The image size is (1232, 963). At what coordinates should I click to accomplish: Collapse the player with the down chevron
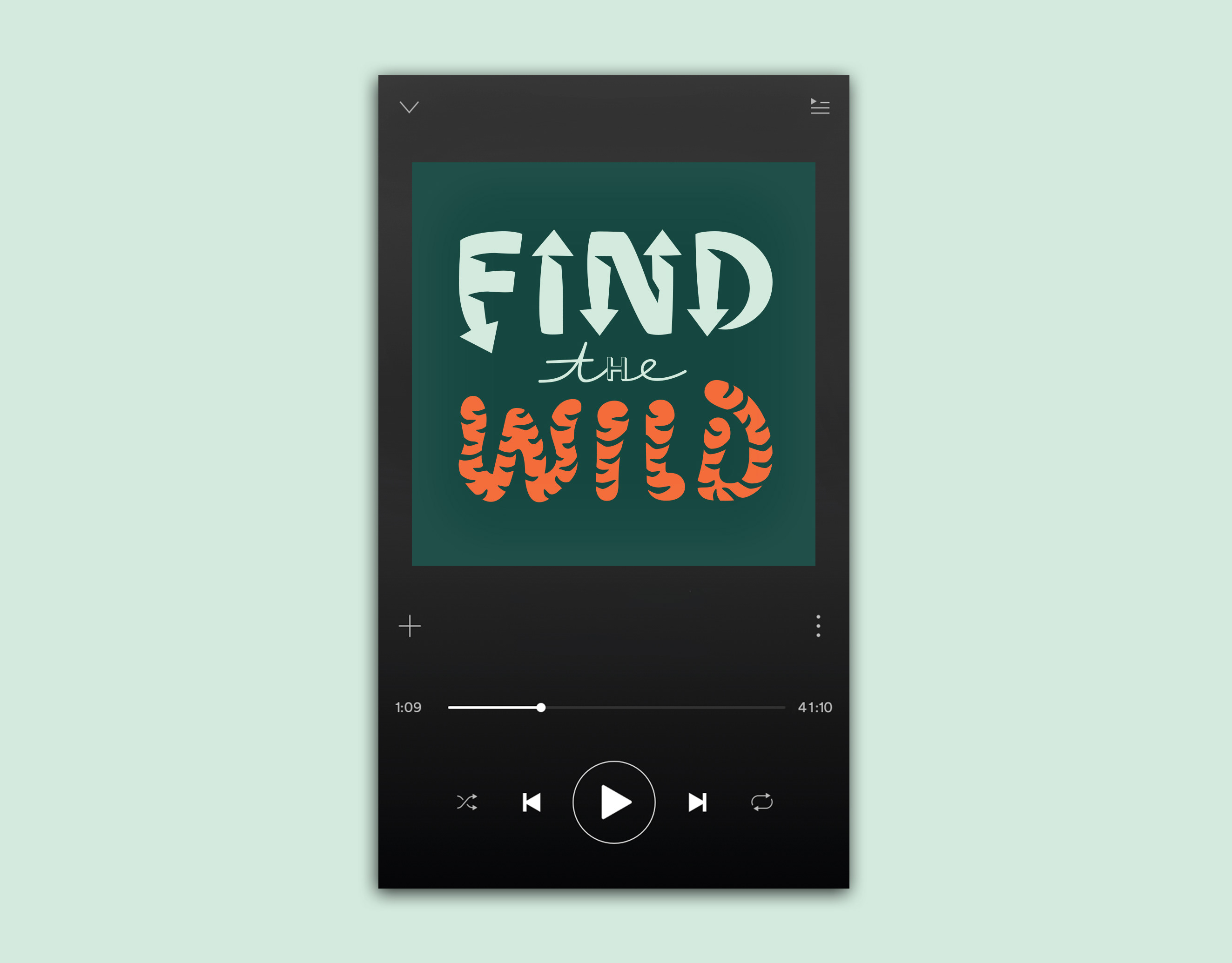(x=409, y=107)
